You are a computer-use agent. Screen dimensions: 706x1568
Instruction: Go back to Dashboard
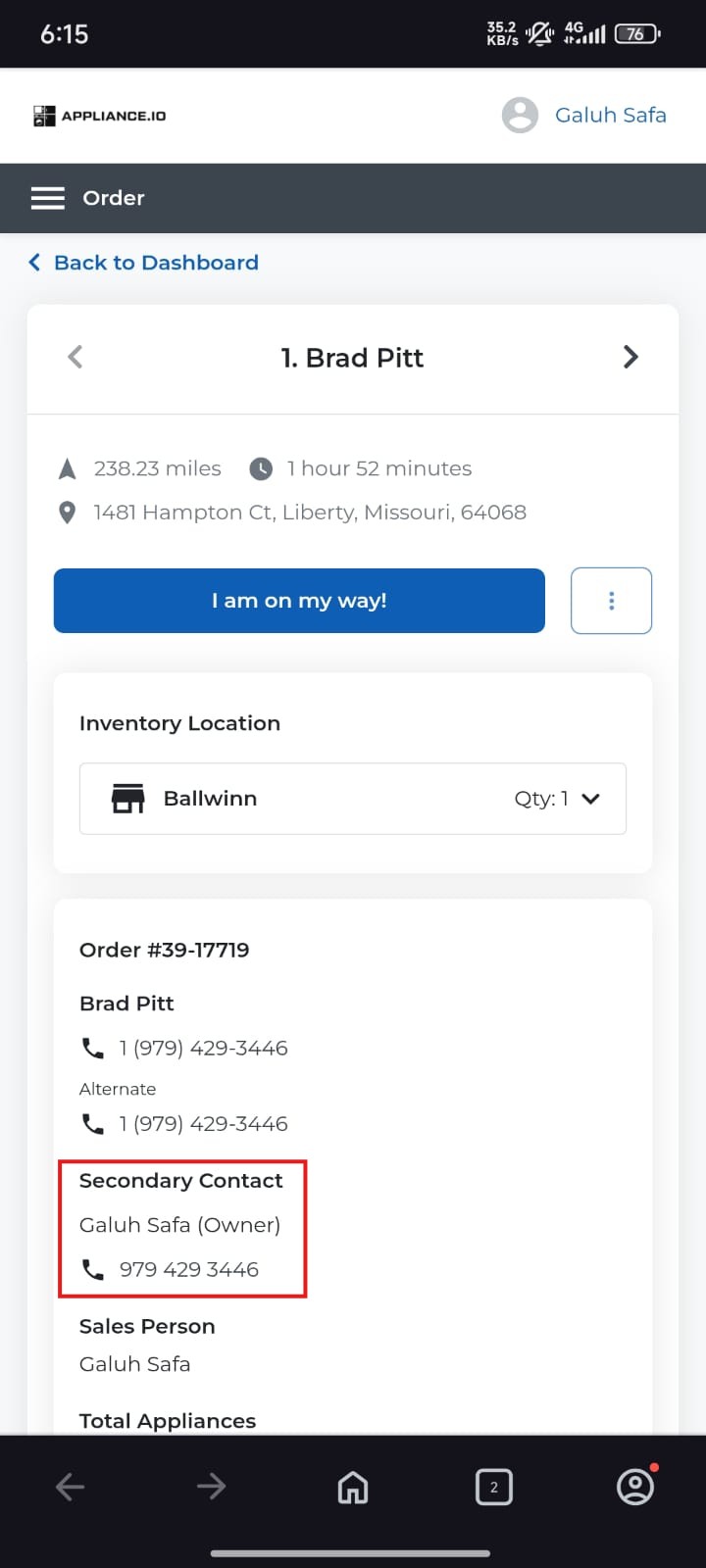[144, 263]
